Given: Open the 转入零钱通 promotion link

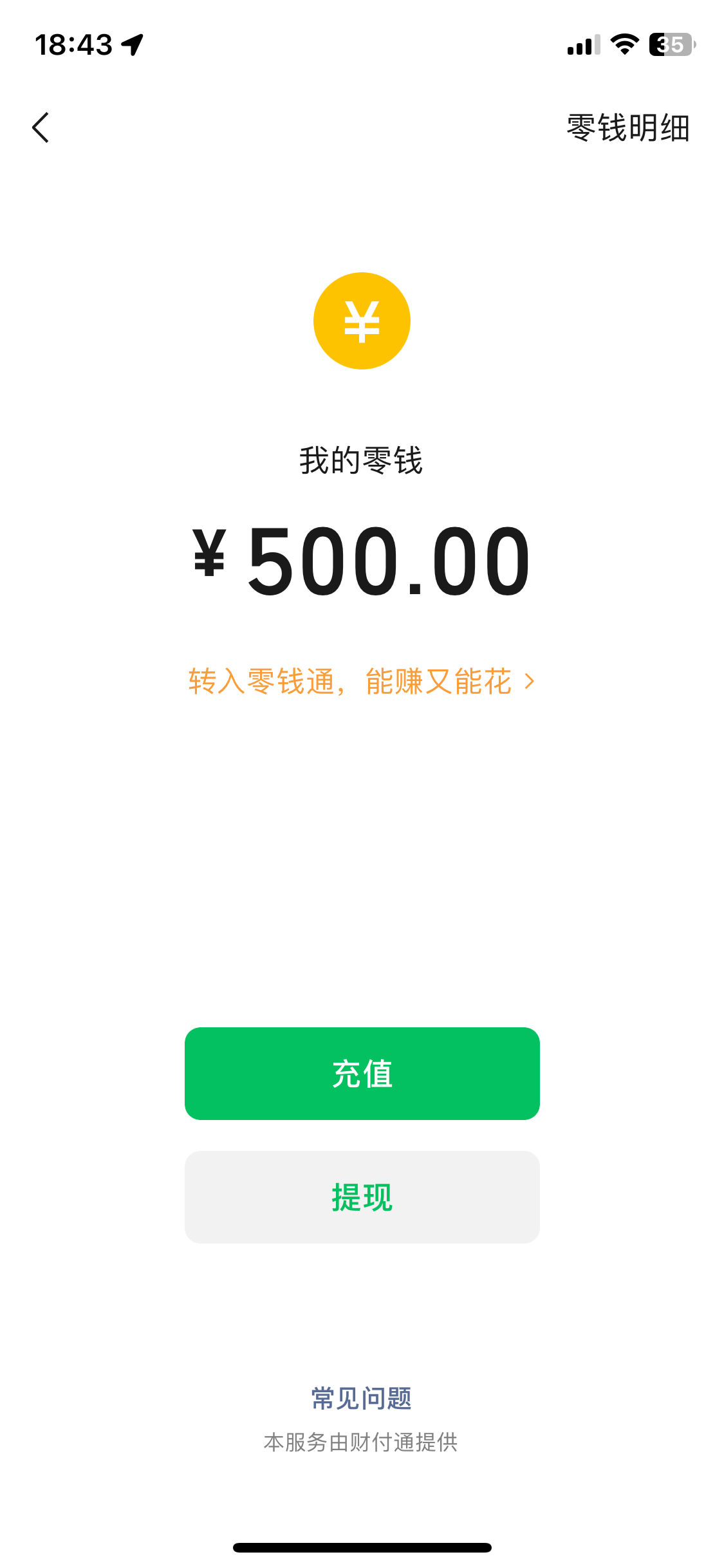Looking at the screenshot, I should click(362, 681).
